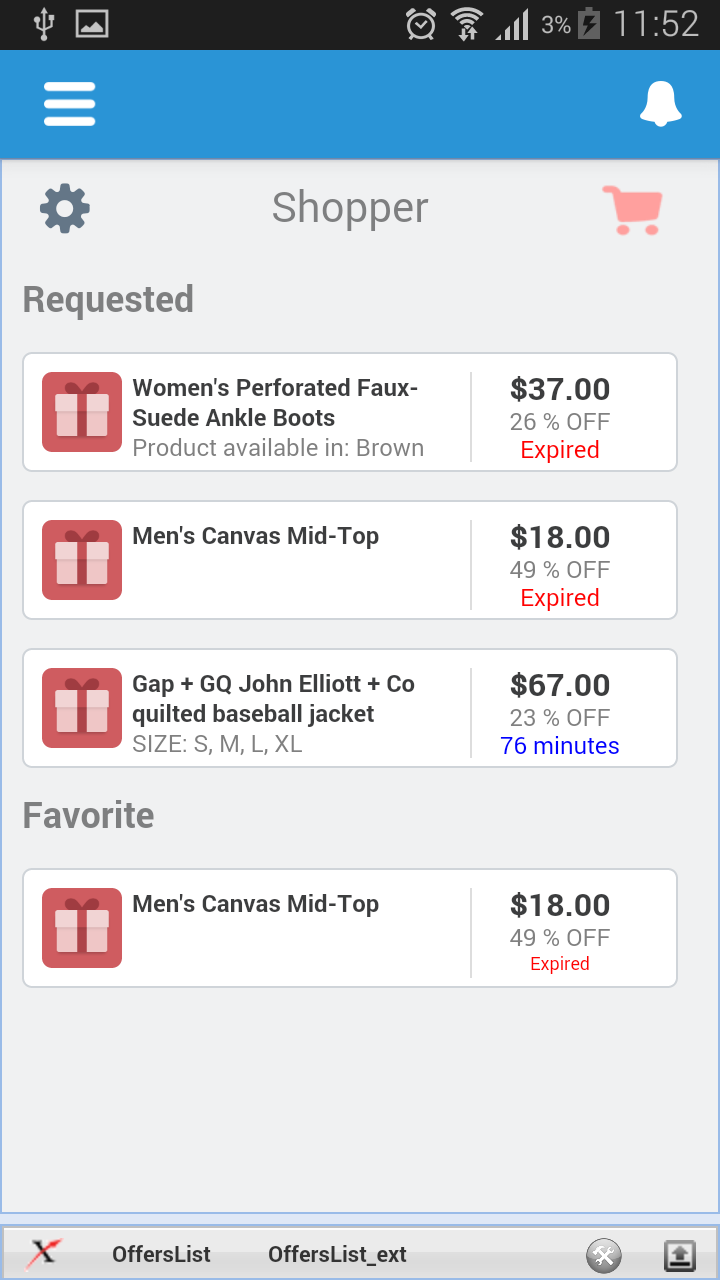Tap the upload arrow icon in bottom bar

(x=680, y=1254)
